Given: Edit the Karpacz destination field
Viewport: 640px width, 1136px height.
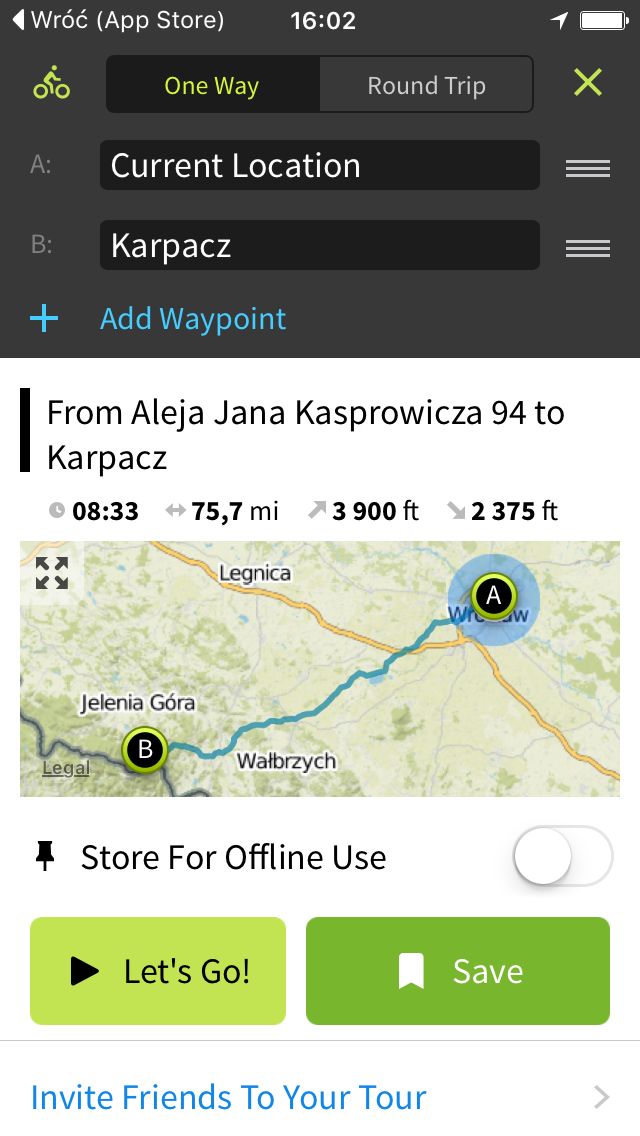Looking at the screenshot, I should coord(320,245).
